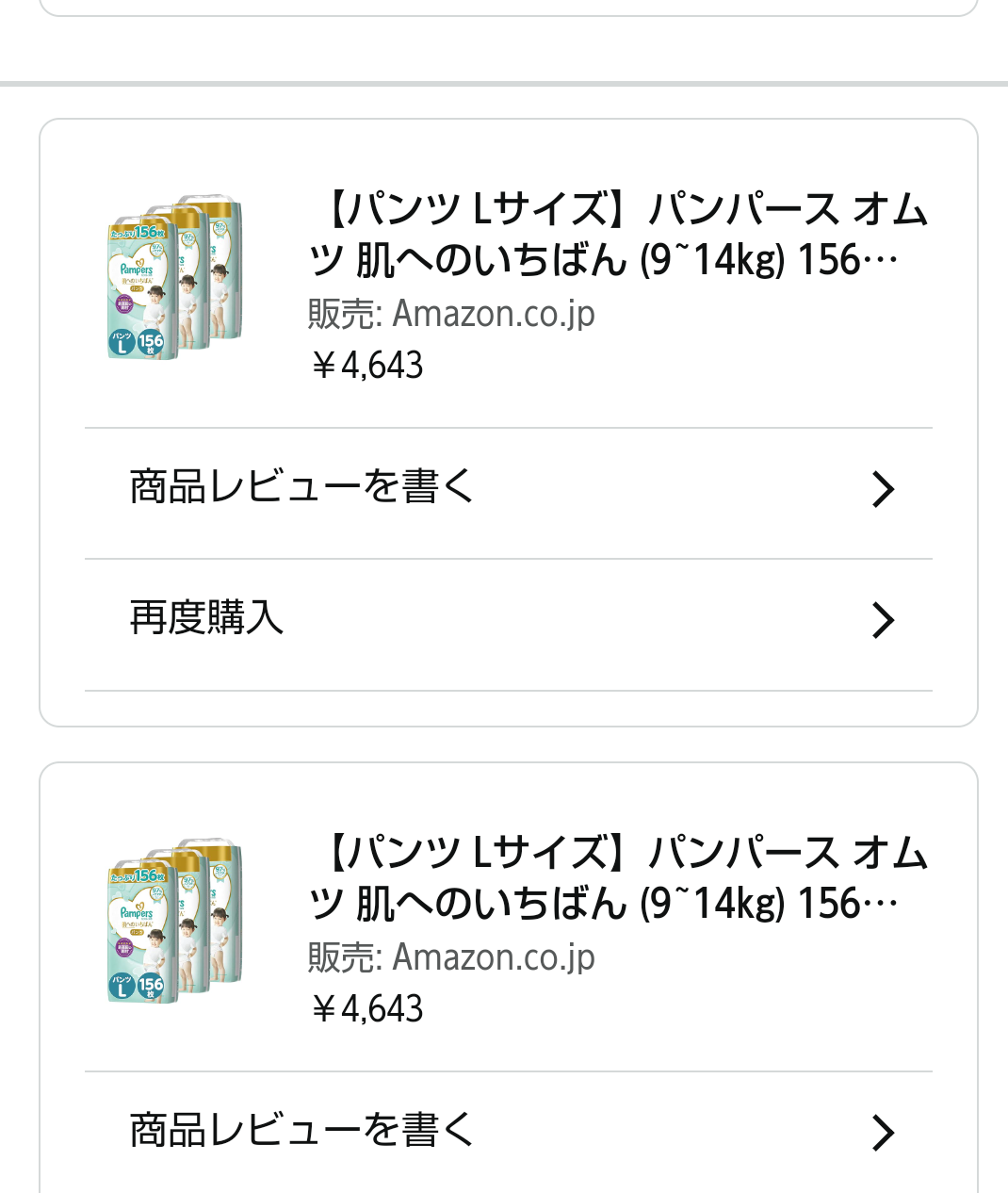Open the 再度購入 row to buy again
Viewport: 1008px width, 1193px height.
(x=509, y=620)
